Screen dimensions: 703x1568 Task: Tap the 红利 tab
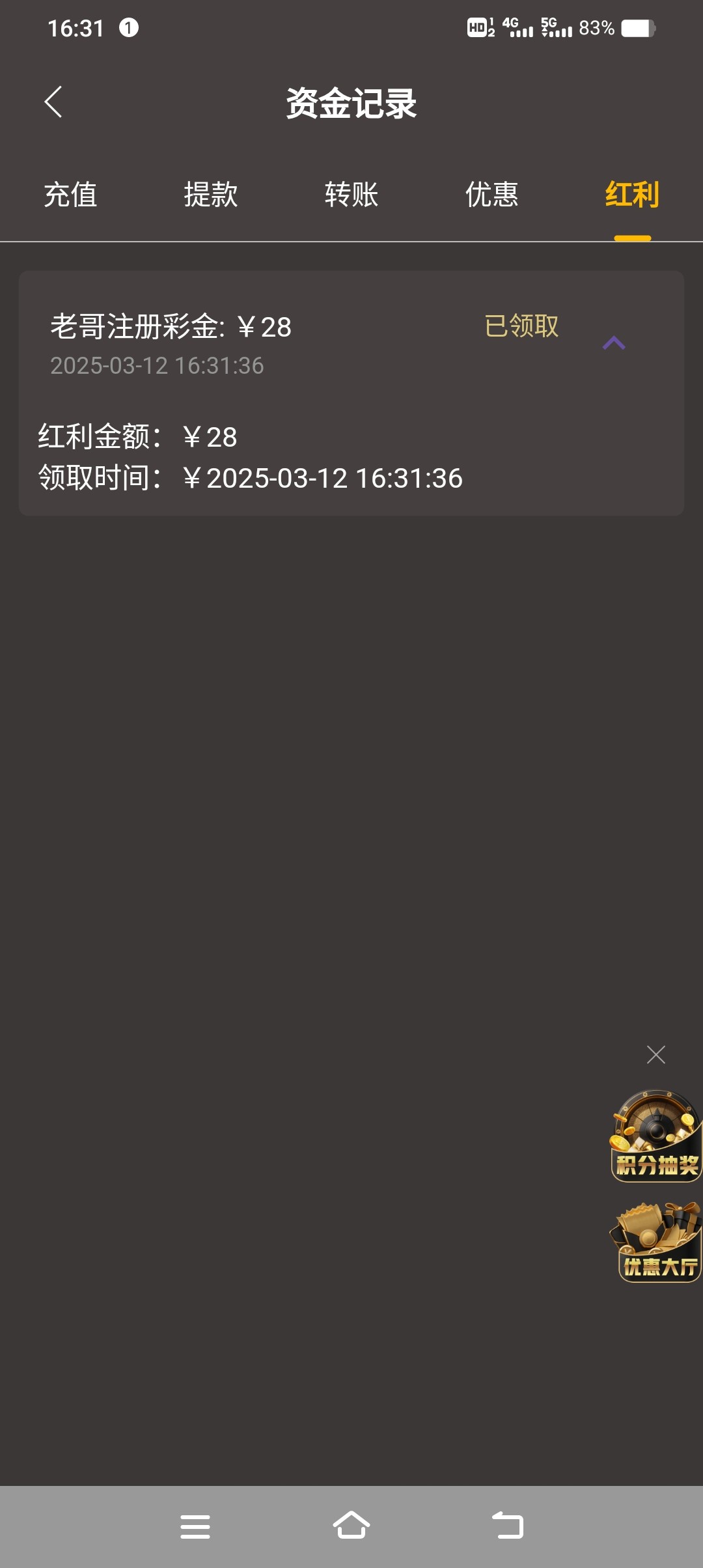pyautogui.click(x=632, y=195)
